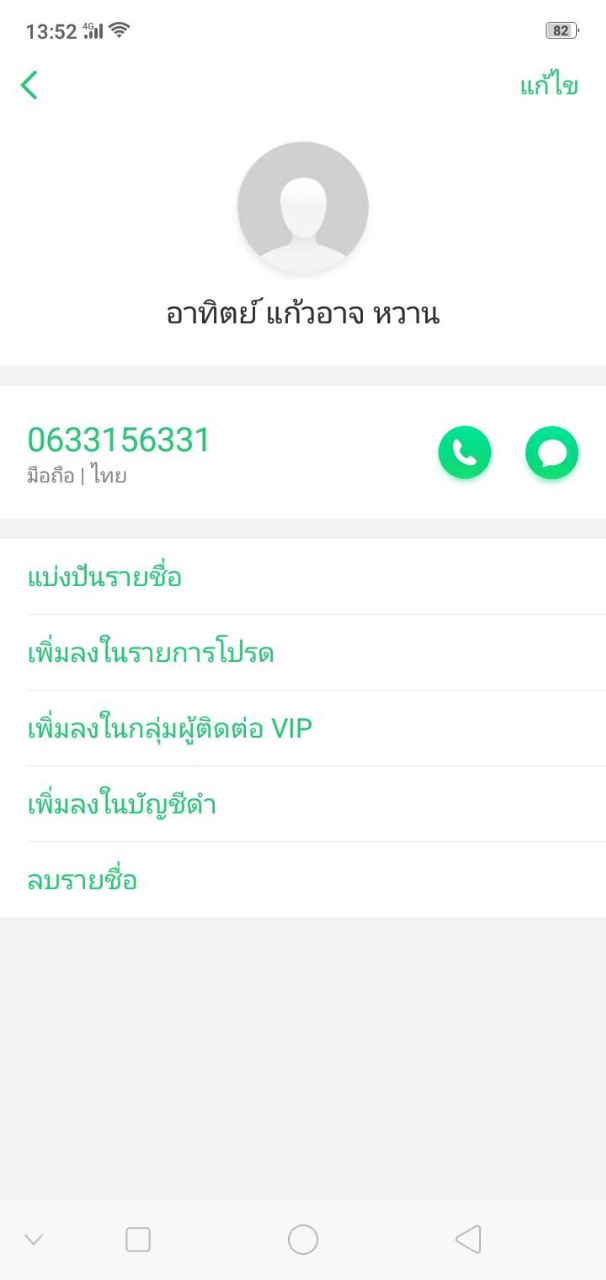The width and height of the screenshot is (606, 1280).
Task: Select เพิ่มลงในบัญชีดำ to block contact
Action: [x=122, y=805]
